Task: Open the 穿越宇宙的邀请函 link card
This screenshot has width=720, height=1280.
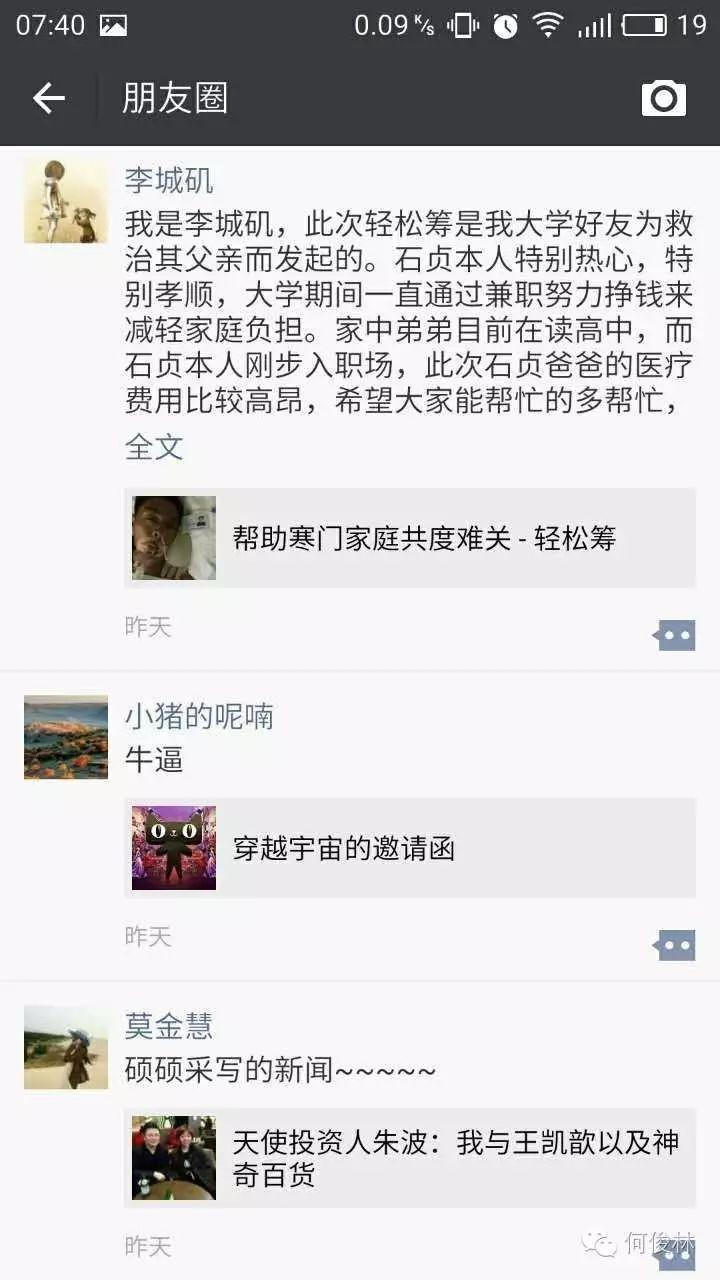Action: pos(410,848)
